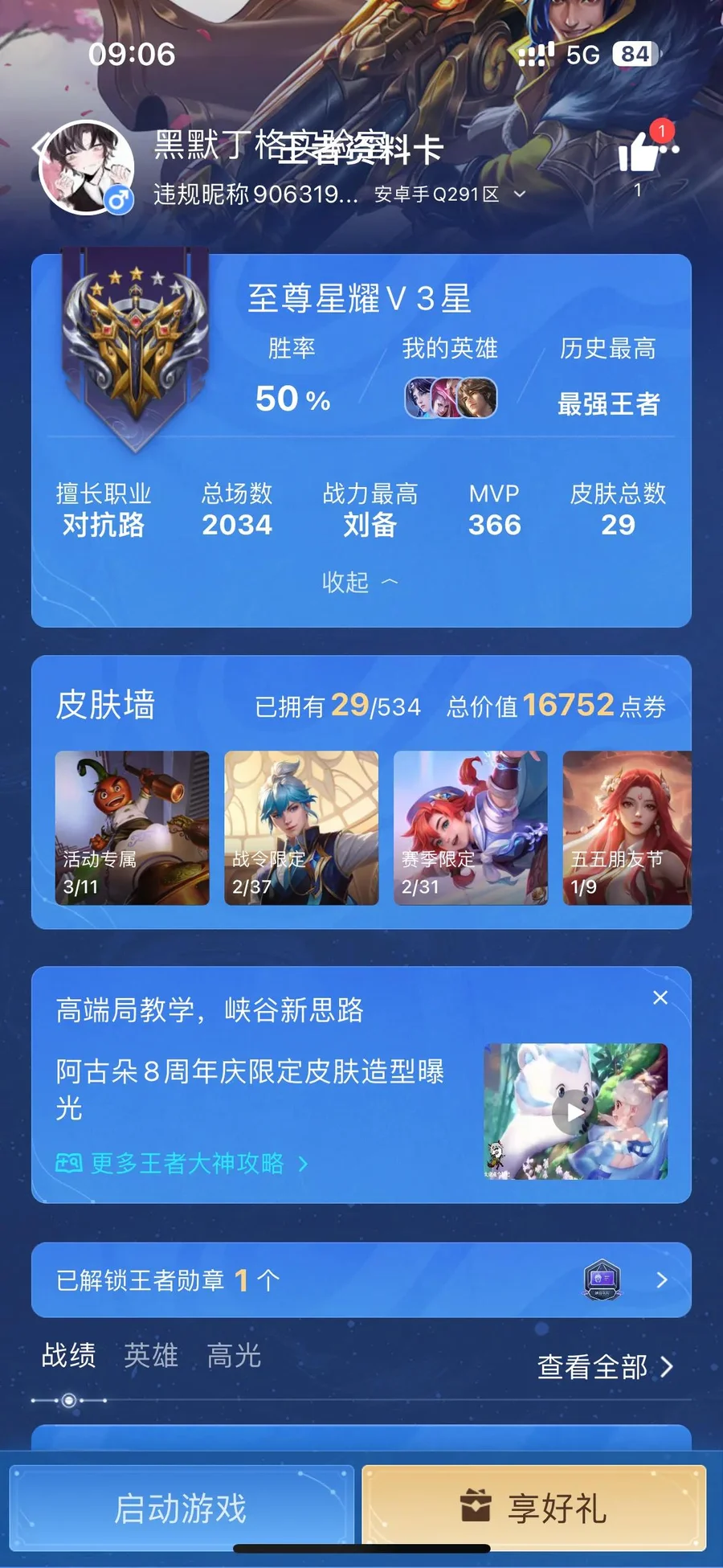This screenshot has width=723, height=1568.
Task: Switch to the 英雄 tab
Action: (151, 1356)
